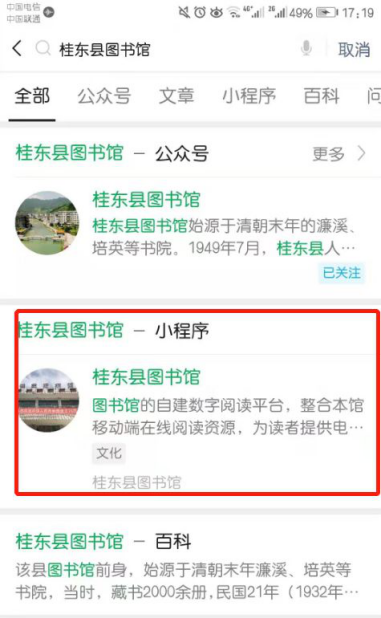Screen dimensions: 381x618
Task: Switch to the 文章 tab
Action: pyautogui.click(x=176, y=96)
